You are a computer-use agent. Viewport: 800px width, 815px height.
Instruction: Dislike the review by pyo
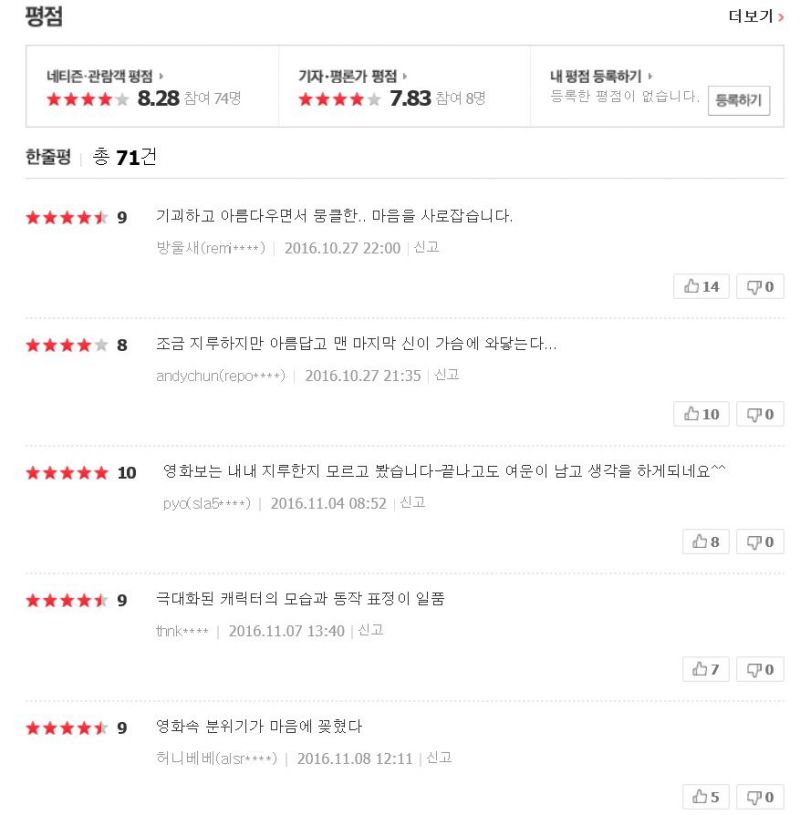(x=760, y=542)
